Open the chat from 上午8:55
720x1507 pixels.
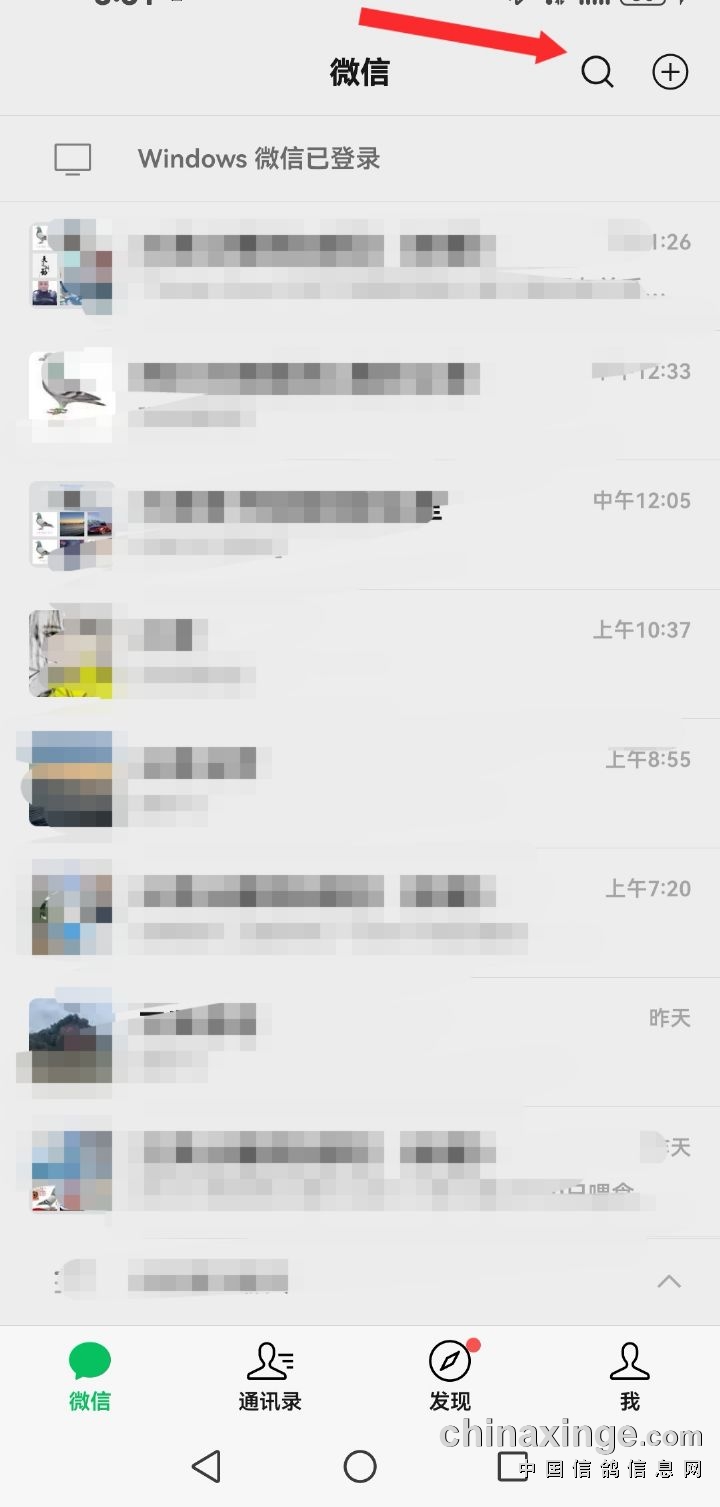coord(360,783)
